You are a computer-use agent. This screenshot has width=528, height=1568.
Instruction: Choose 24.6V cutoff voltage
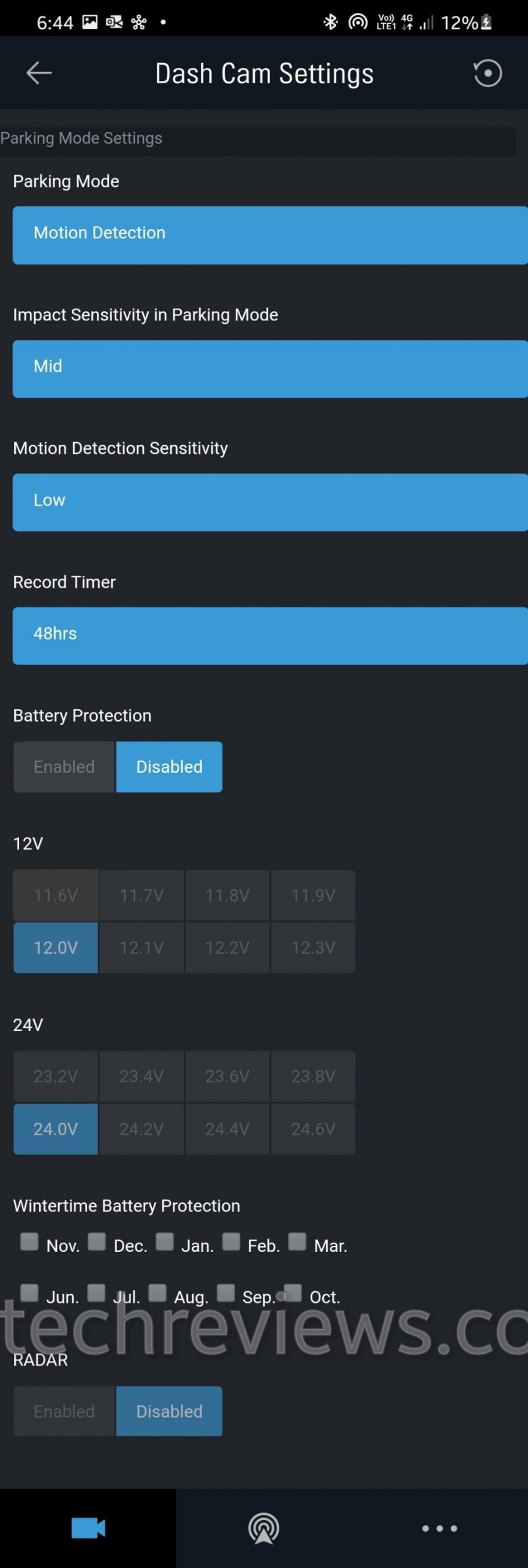point(313,1128)
